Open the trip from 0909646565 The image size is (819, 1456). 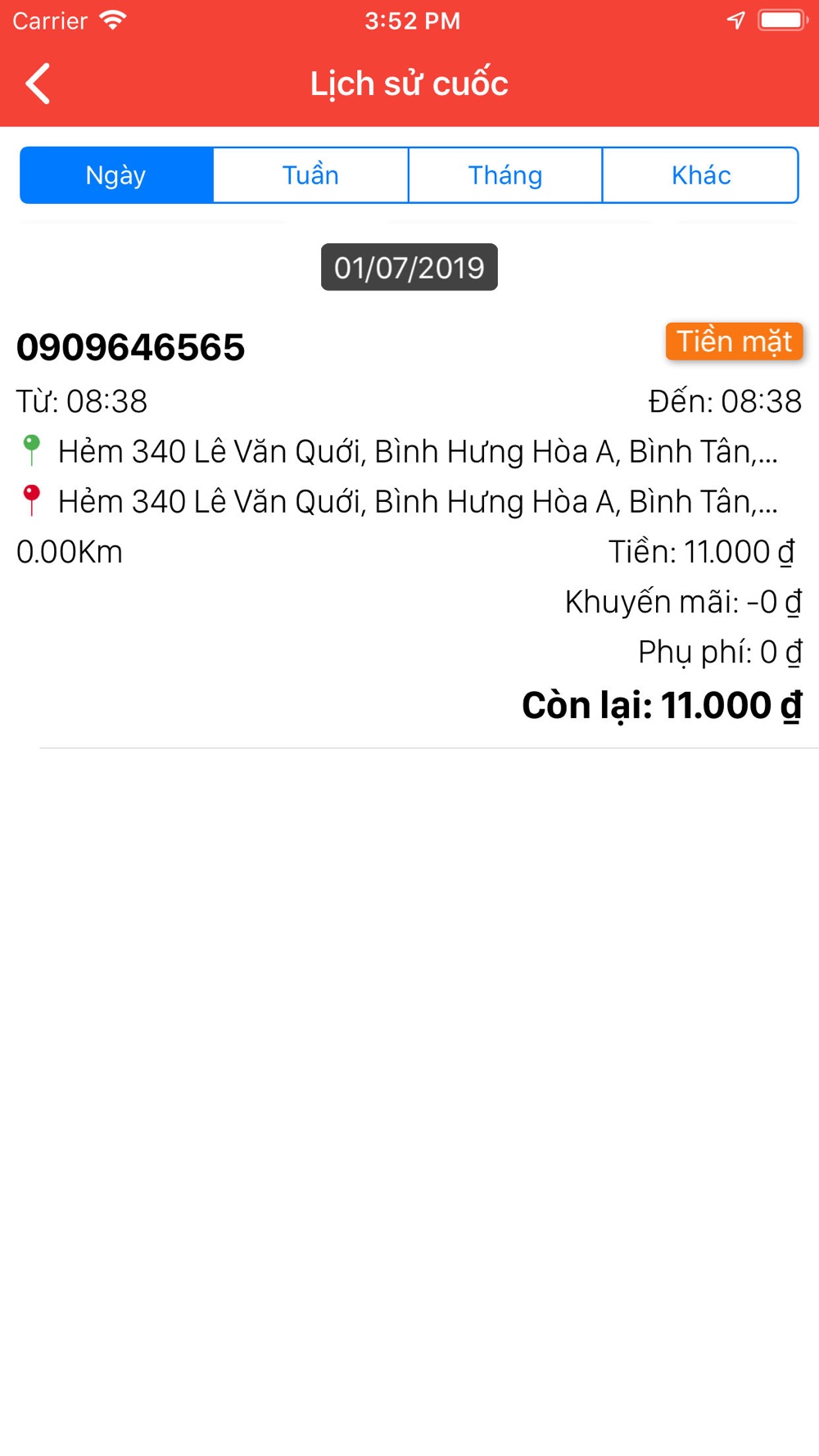coord(409,524)
